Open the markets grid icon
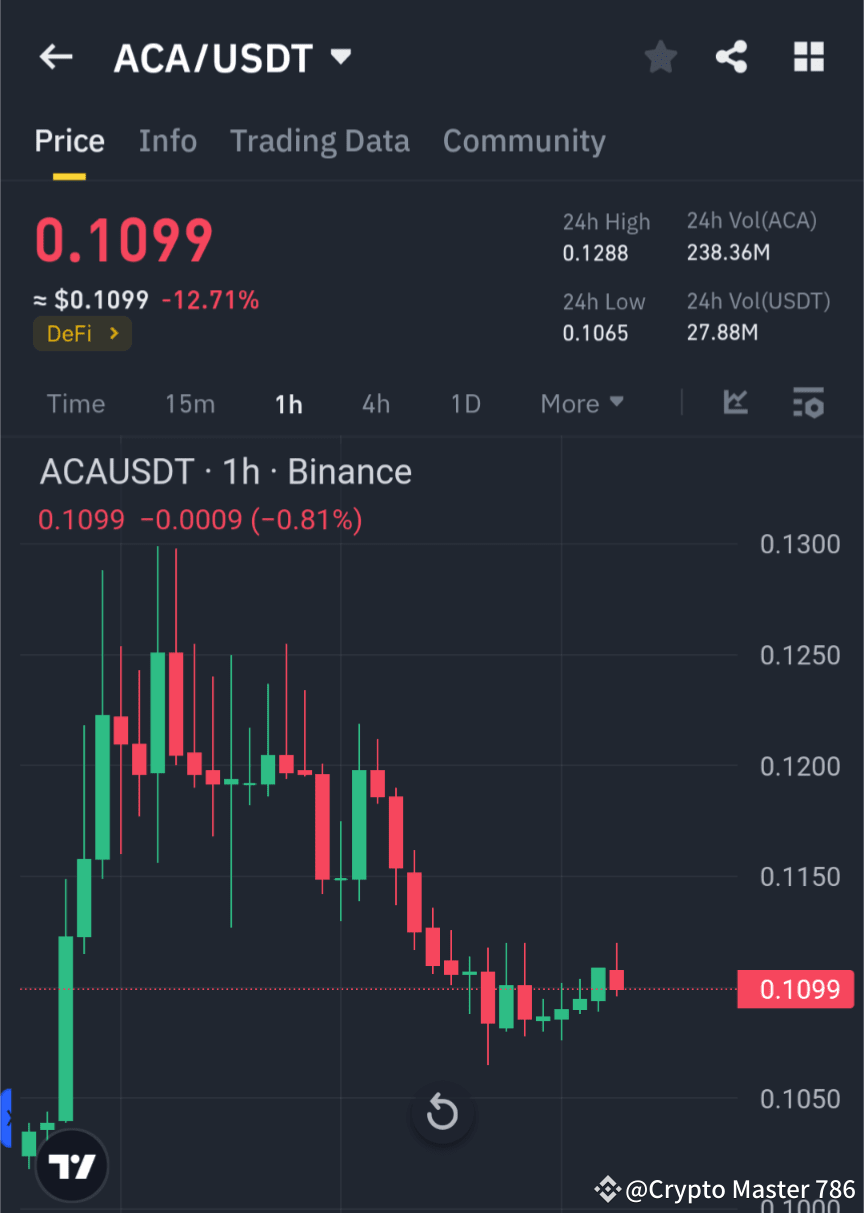 [x=808, y=57]
